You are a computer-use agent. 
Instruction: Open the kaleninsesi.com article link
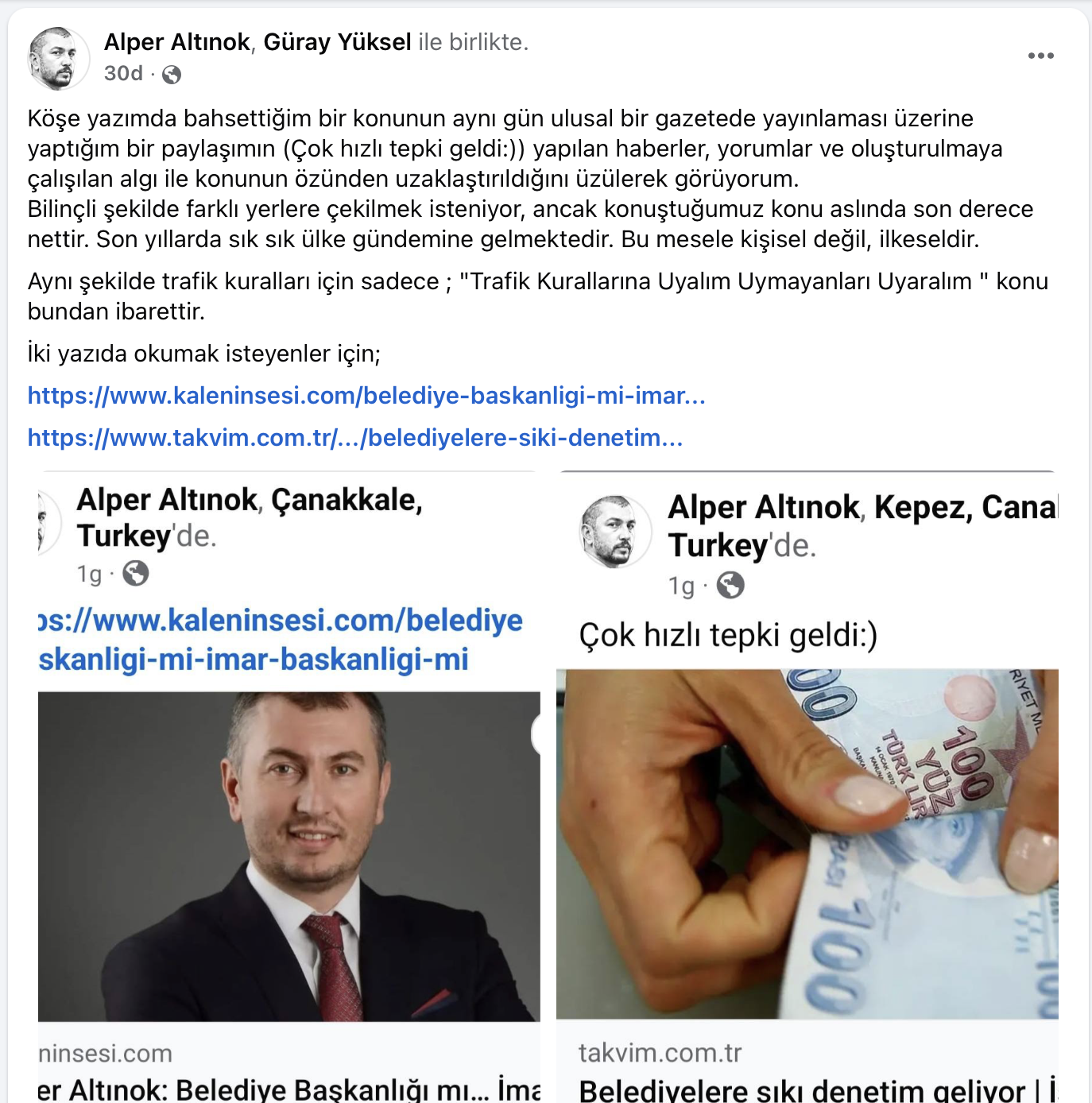pyautogui.click(x=366, y=396)
